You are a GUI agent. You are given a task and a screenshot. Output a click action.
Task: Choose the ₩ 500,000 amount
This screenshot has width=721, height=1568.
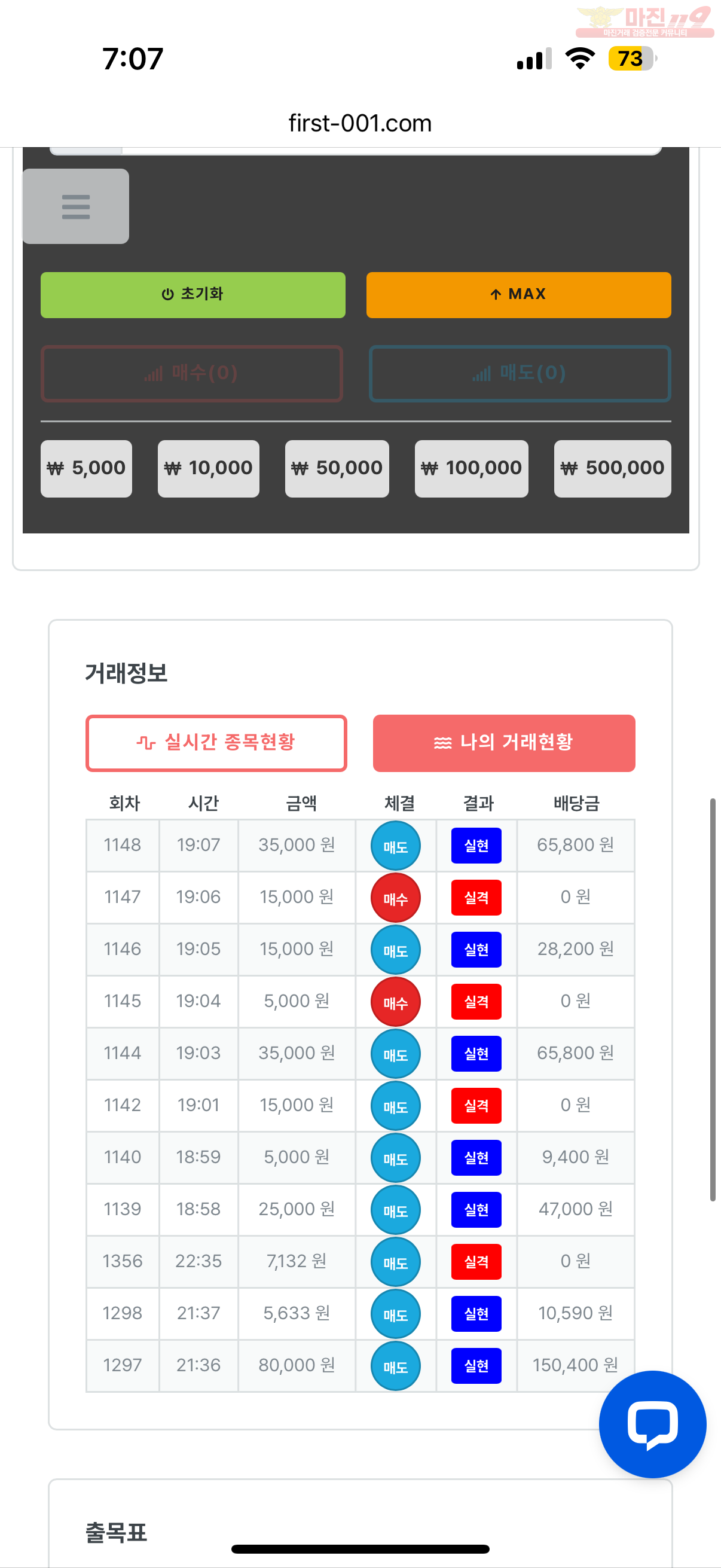pos(613,468)
